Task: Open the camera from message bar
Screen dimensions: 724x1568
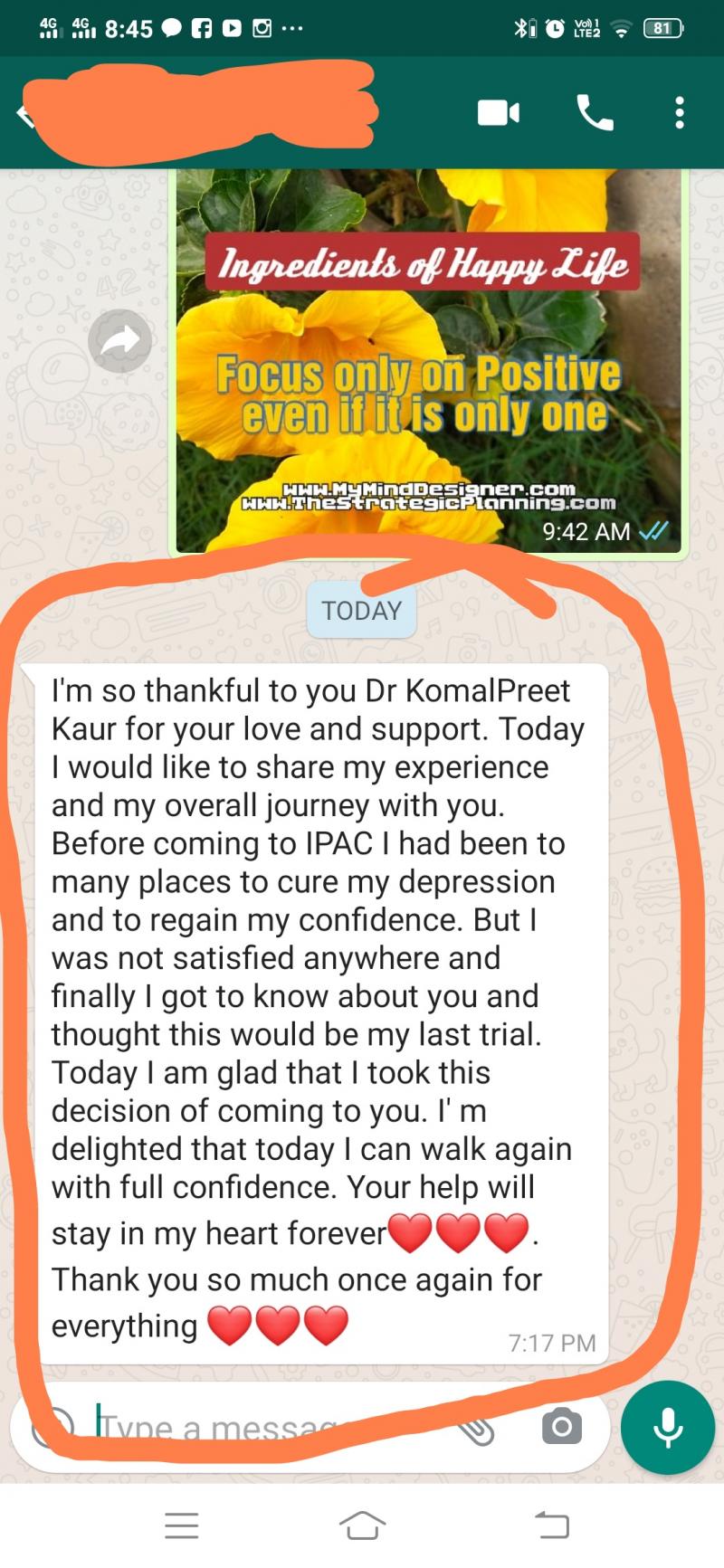Action: 561,1427
